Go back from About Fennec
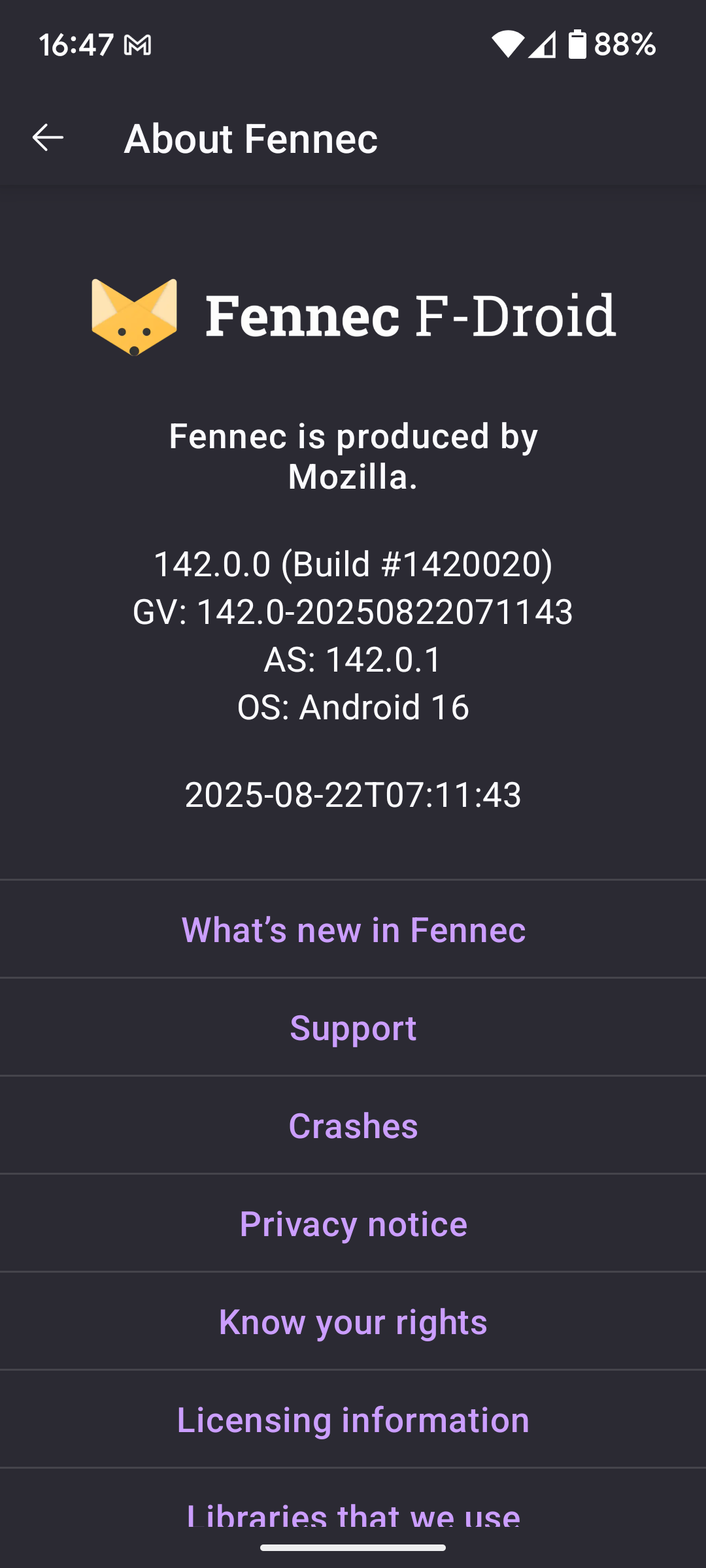Image resolution: width=706 pixels, height=1568 pixels. (48, 138)
